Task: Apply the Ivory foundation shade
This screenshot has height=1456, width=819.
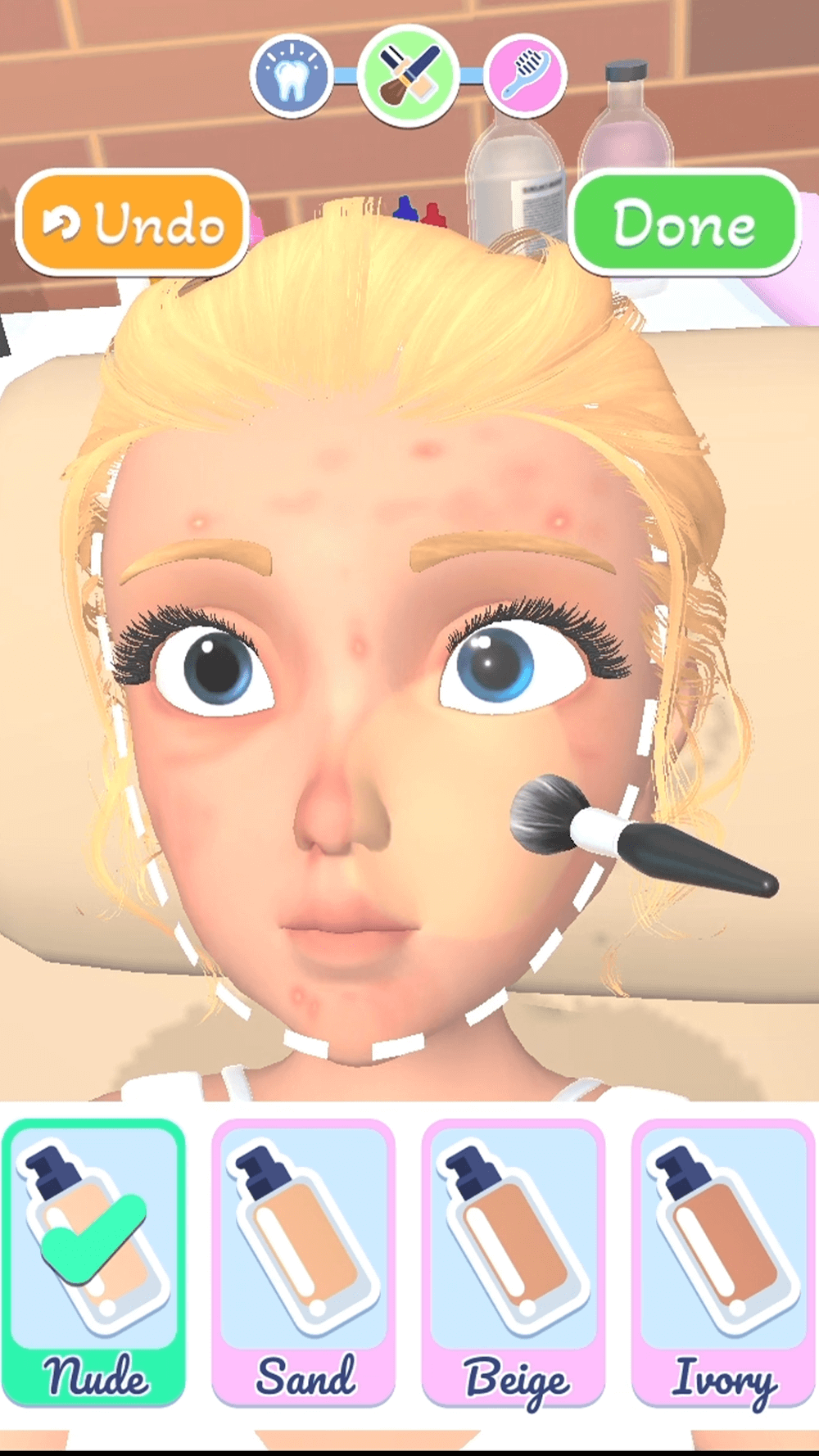Action: (x=723, y=1261)
